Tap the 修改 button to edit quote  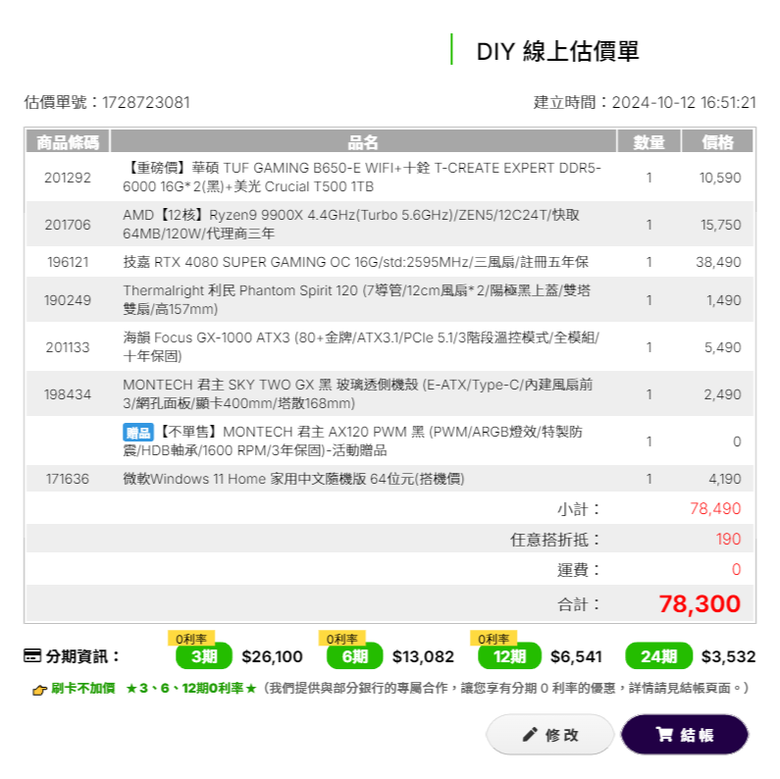click(550, 734)
